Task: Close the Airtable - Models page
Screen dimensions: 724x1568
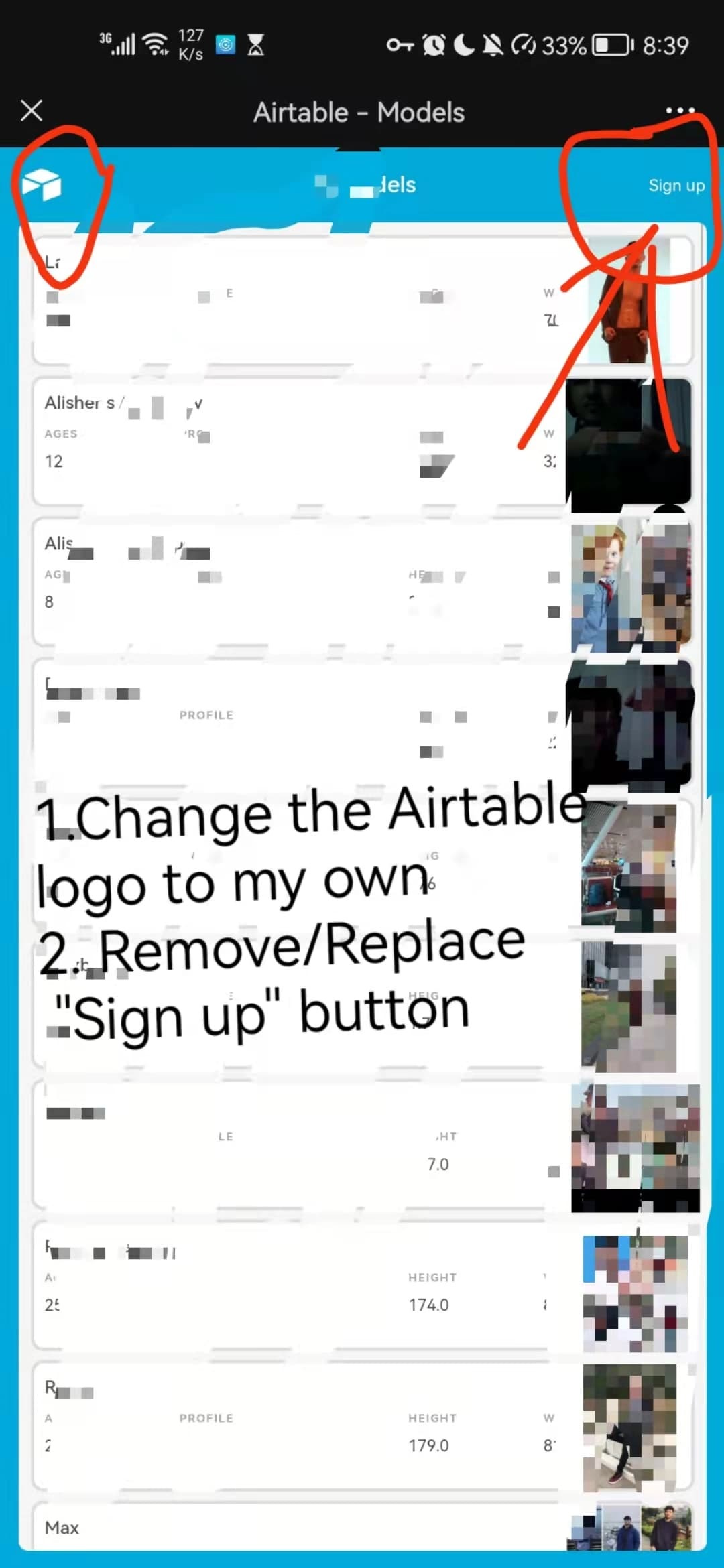Action: point(32,111)
